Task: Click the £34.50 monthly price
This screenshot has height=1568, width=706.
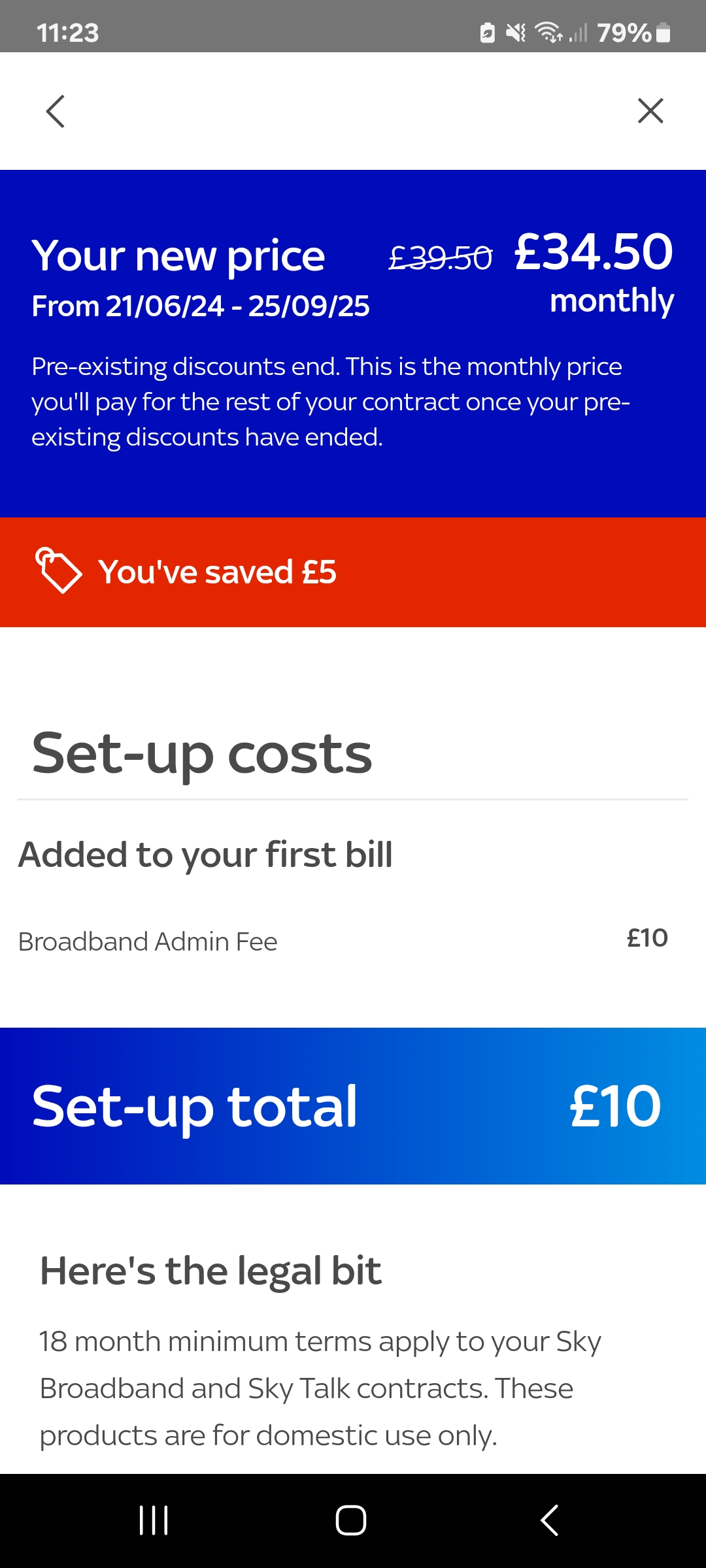Action: pos(592,252)
